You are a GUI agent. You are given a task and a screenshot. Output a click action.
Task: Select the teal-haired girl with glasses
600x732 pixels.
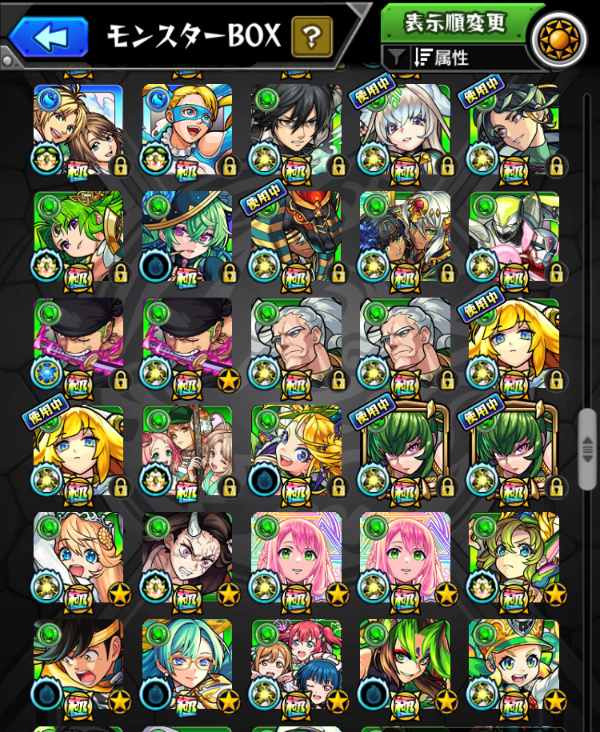187,666
